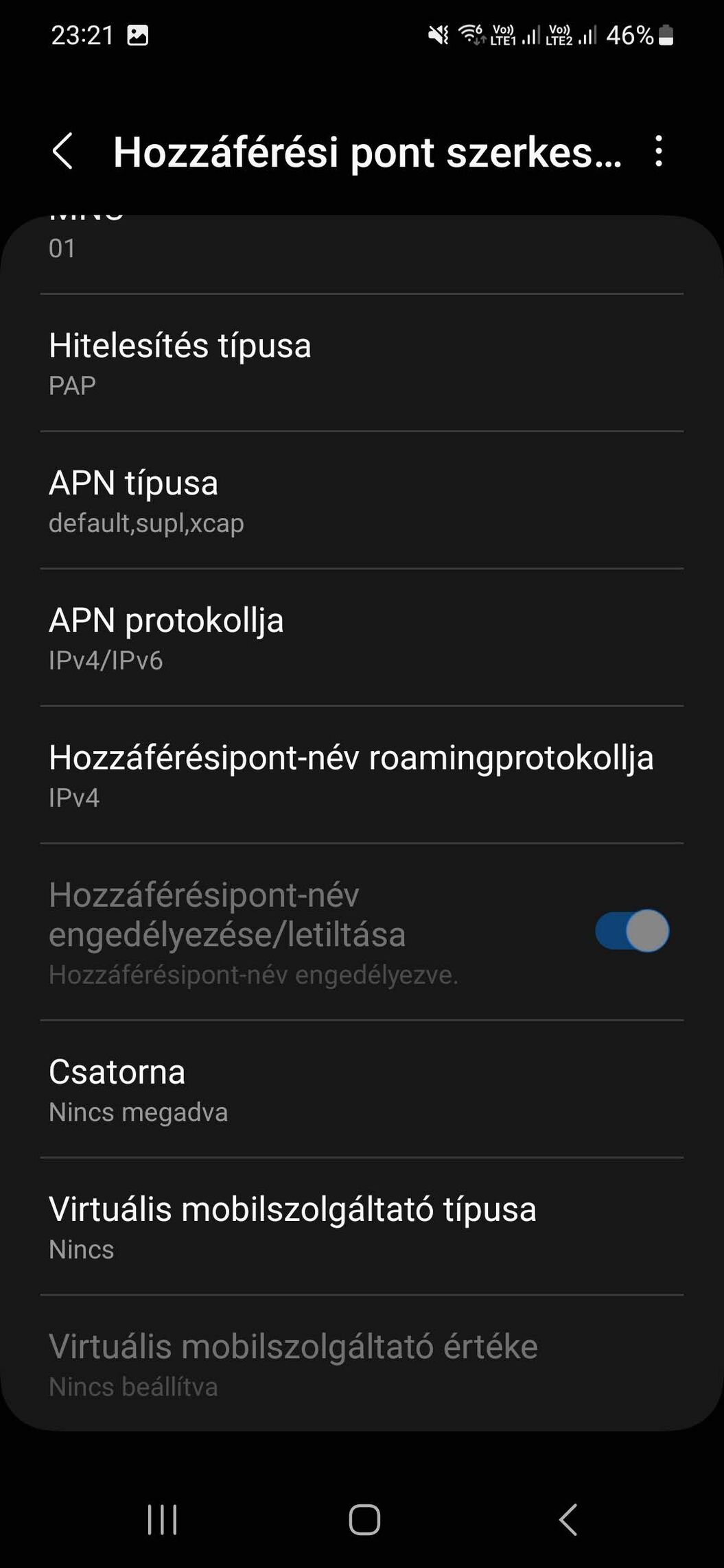Open the Csatorna setting

pos(362,1089)
